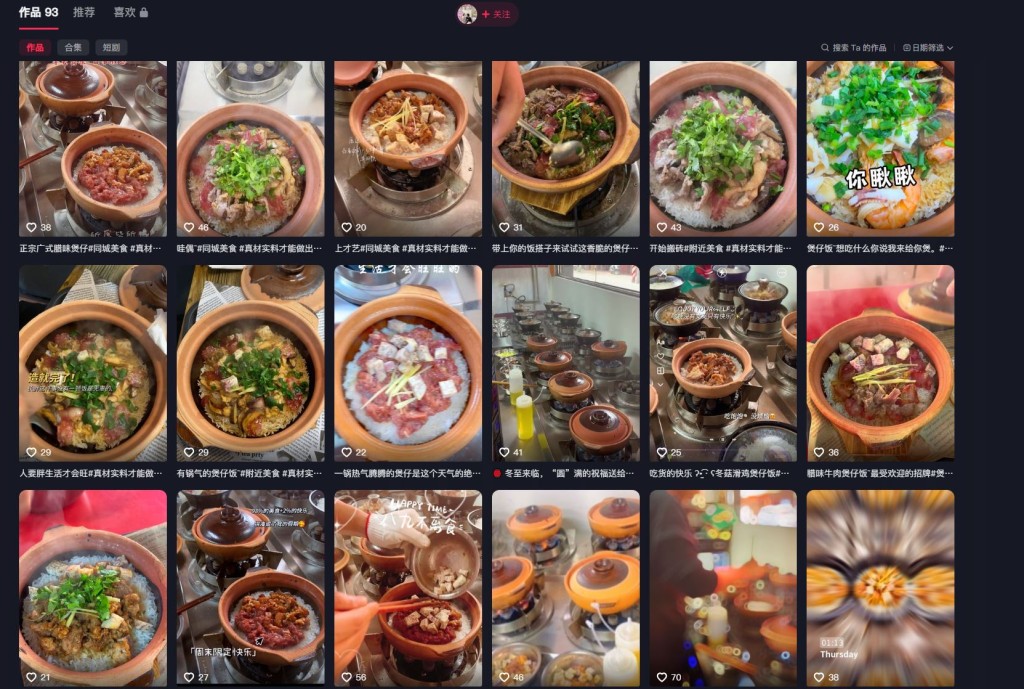The height and width of the screenshot is (689, 1024).
Task: Follow this creator with 关注 button
Action: [x=496, y=14]
